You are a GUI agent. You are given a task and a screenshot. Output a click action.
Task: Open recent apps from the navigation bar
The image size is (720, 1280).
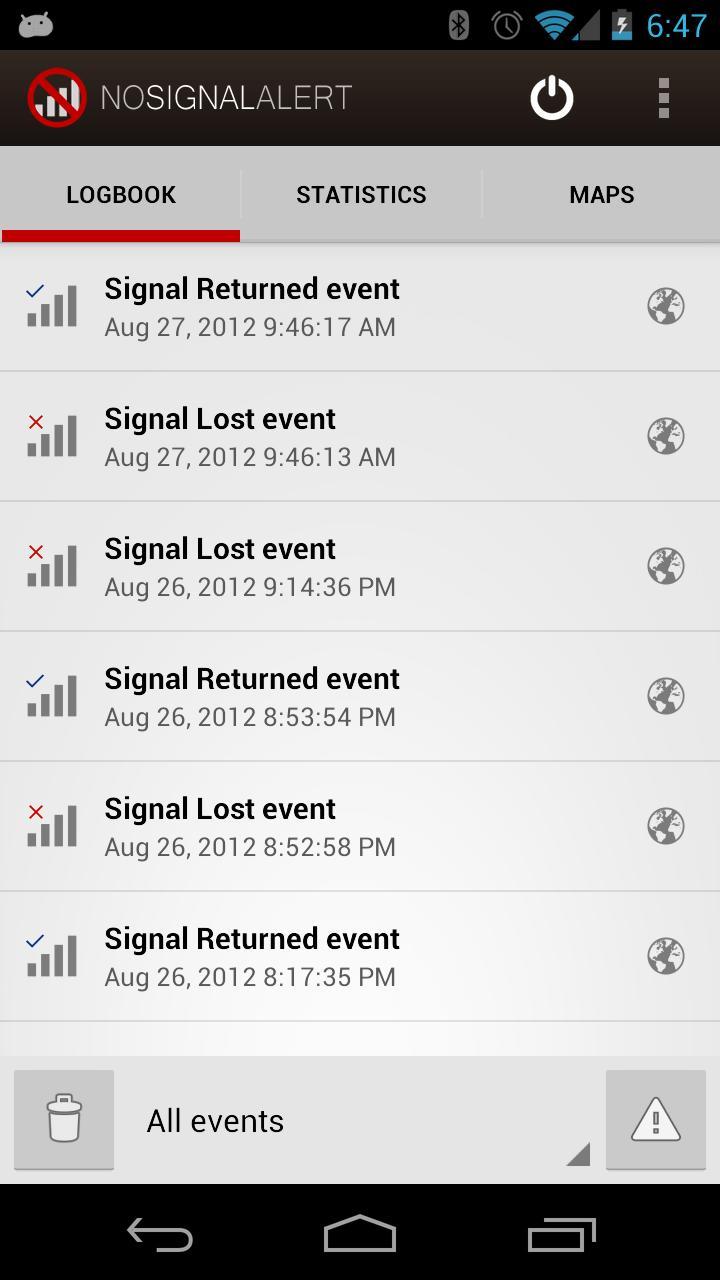pyautogui.click(x=561, y=1234)
